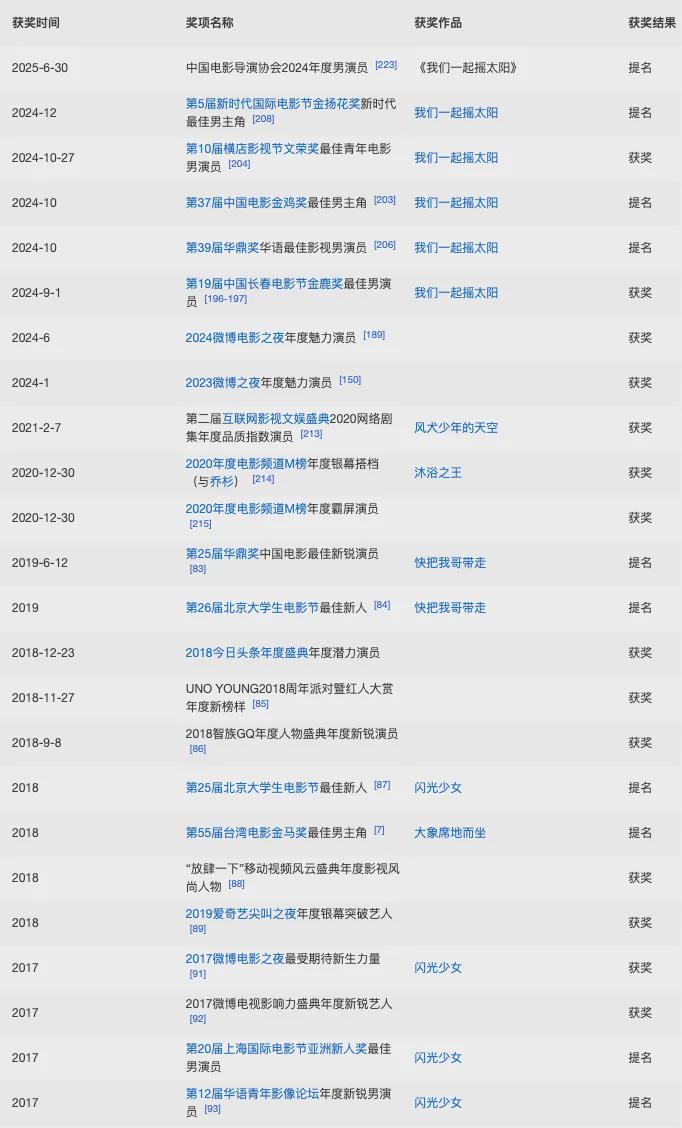Screen dimensions: 682x1128
Task: Open the 2019爱奇艺尖叫之夜 link
Action: [x=241, y=914]
